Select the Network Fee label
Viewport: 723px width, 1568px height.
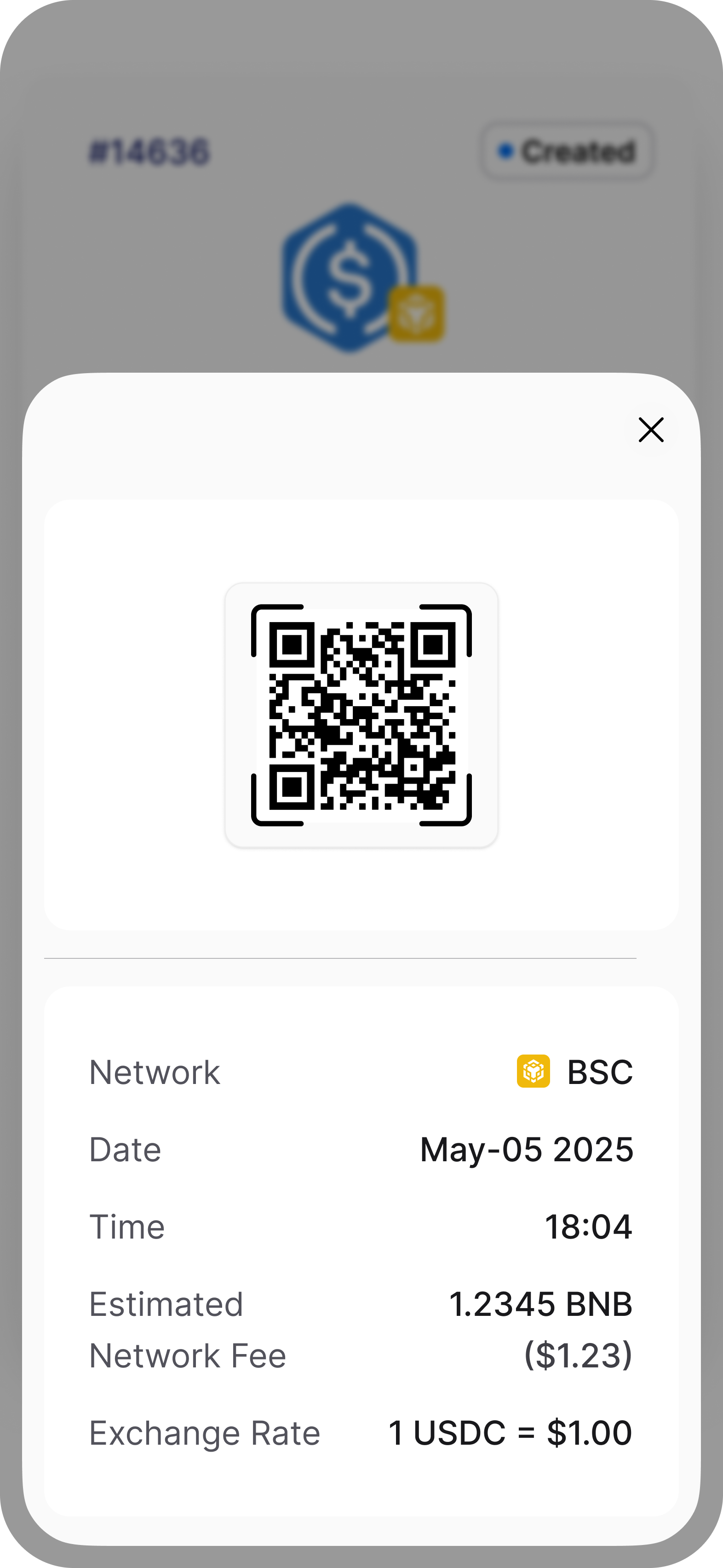(x=187, y=1355)
